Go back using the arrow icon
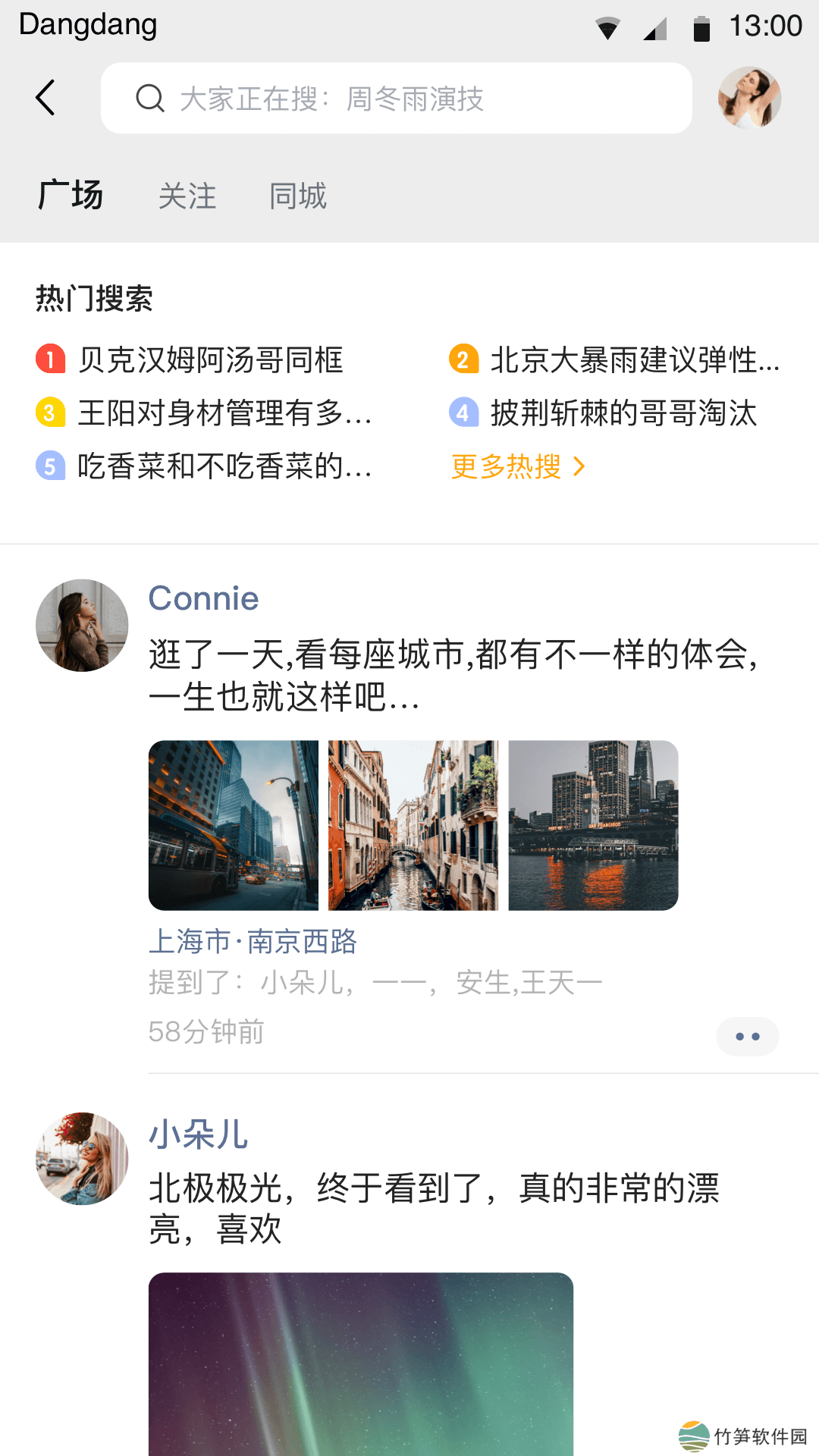The height and width of the screenshot is (1456, 819). [x=45, y=98]
